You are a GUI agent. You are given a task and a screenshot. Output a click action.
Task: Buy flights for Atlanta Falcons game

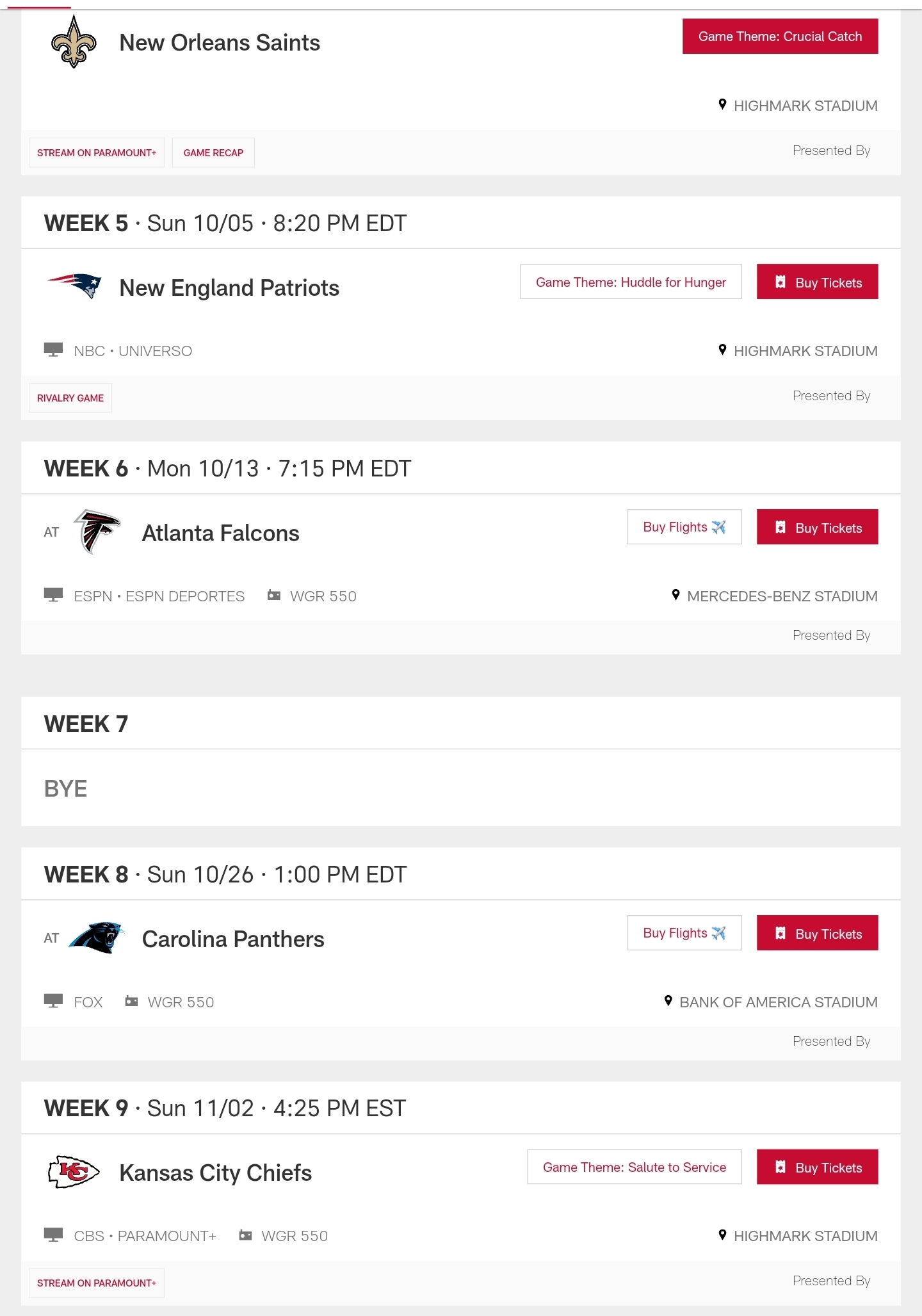coord(684,528)
